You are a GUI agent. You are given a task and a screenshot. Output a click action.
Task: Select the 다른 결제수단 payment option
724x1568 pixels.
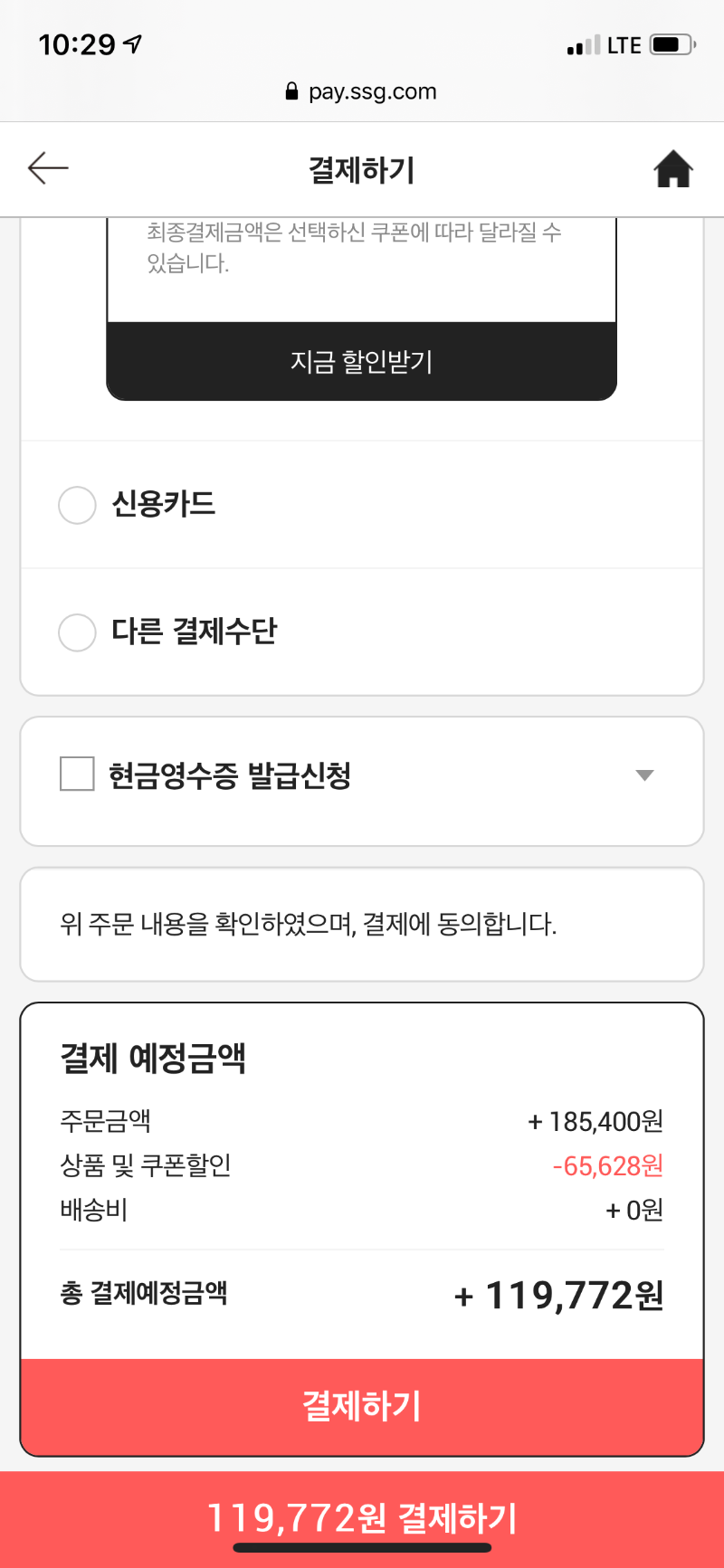77,632
